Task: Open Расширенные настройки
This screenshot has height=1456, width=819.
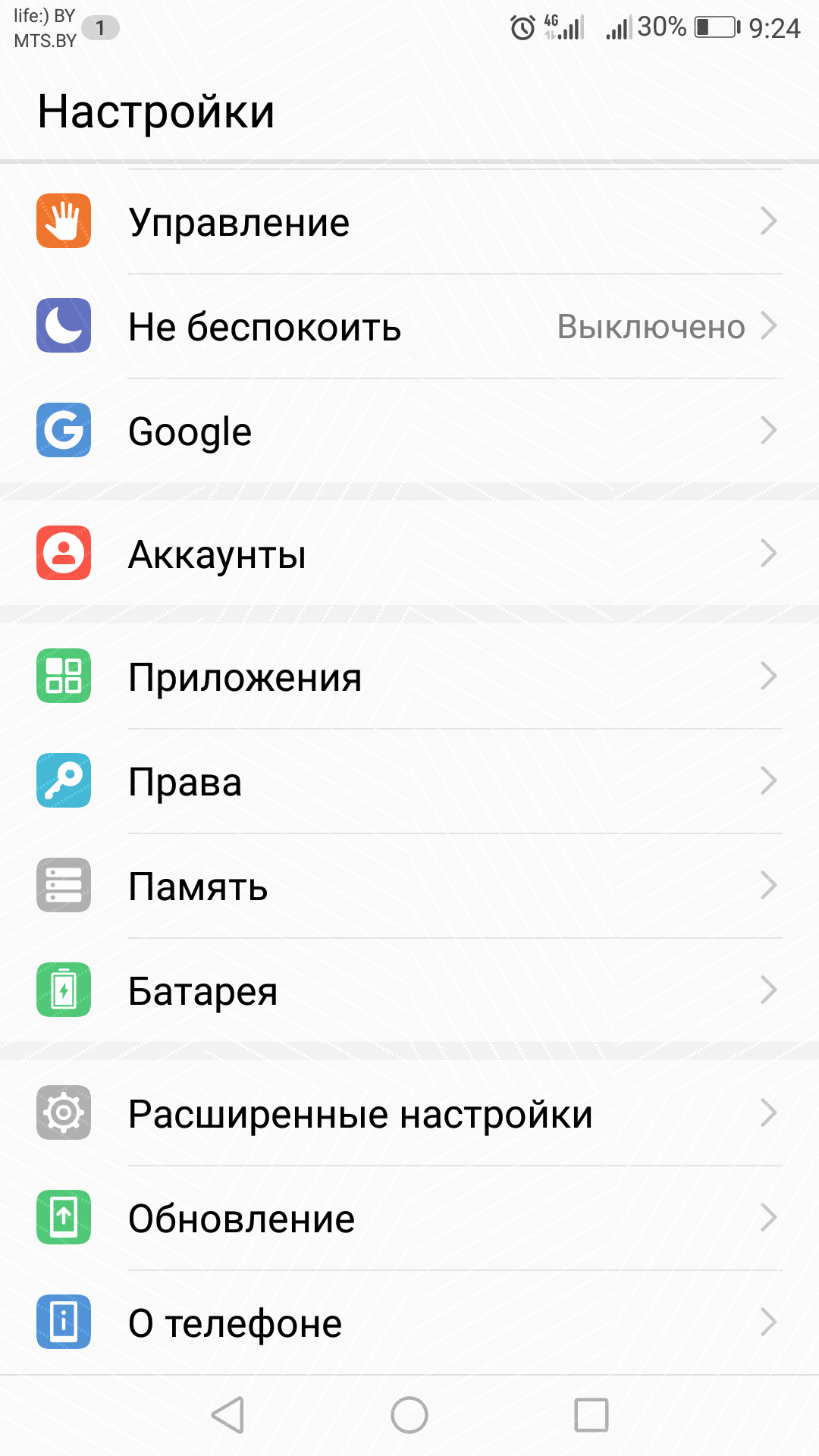Action: point(409,1113)
